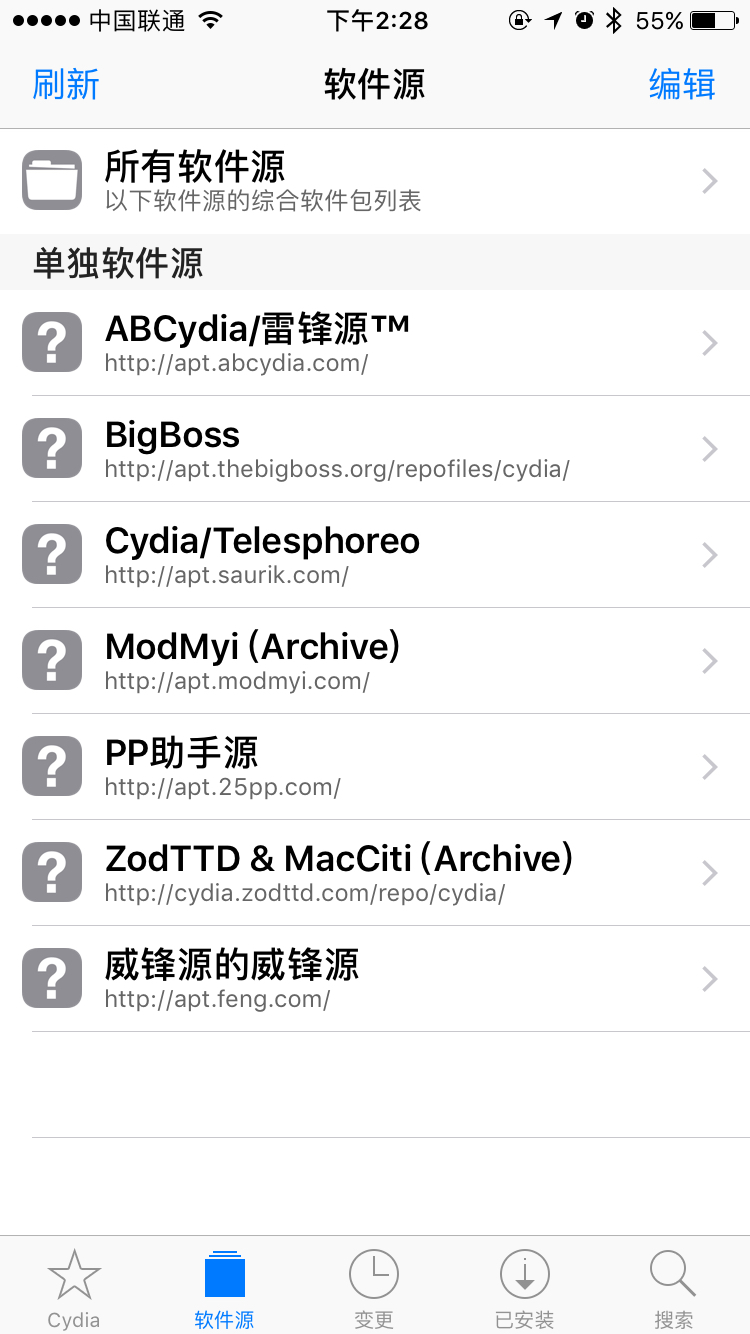The image size is (750, 1334).
Task: Tap the folder icon next to 所有软件源
Action: point(51,179)
